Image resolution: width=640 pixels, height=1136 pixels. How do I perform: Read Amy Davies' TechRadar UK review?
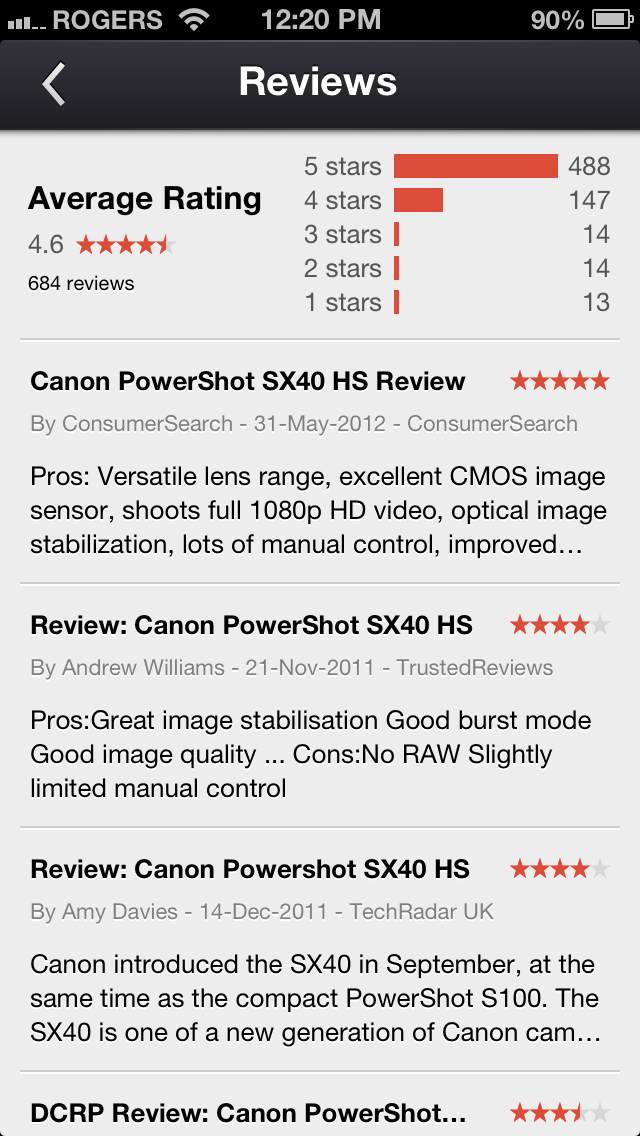point(320,950)
